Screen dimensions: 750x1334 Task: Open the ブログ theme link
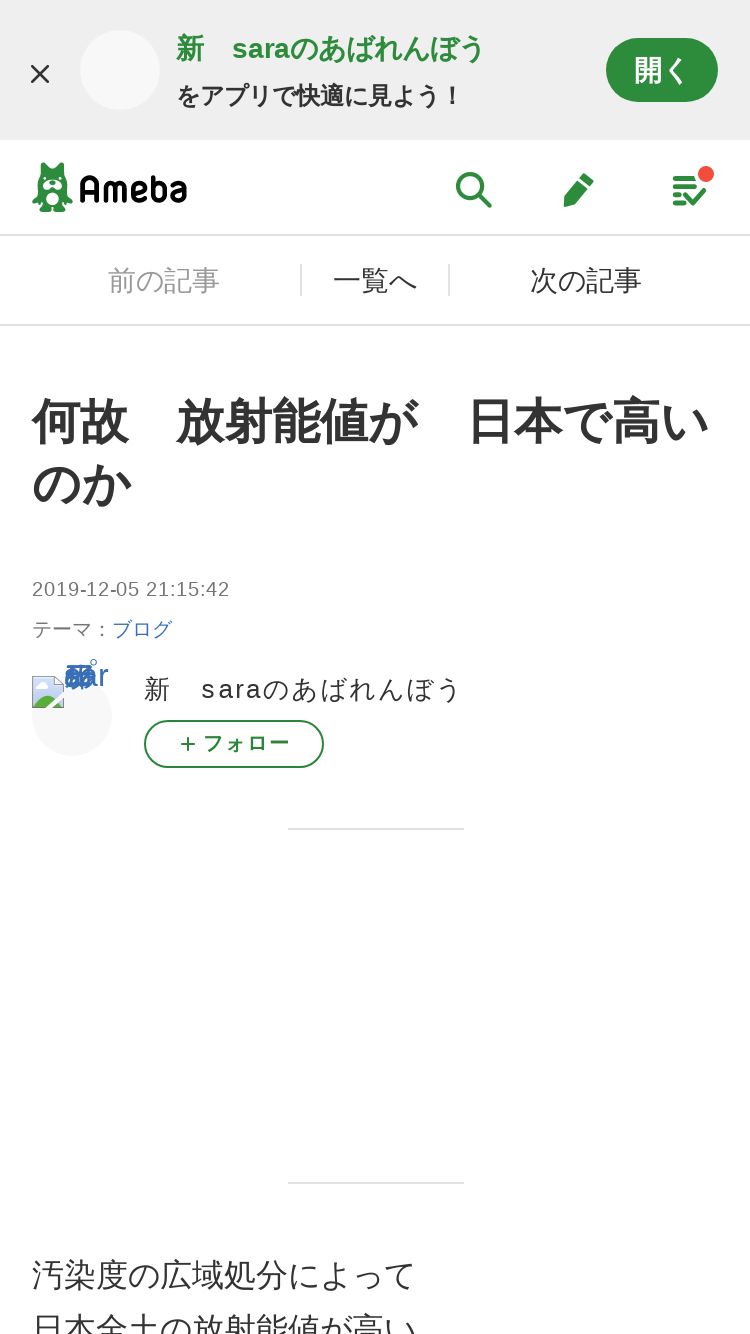[142, 629]
